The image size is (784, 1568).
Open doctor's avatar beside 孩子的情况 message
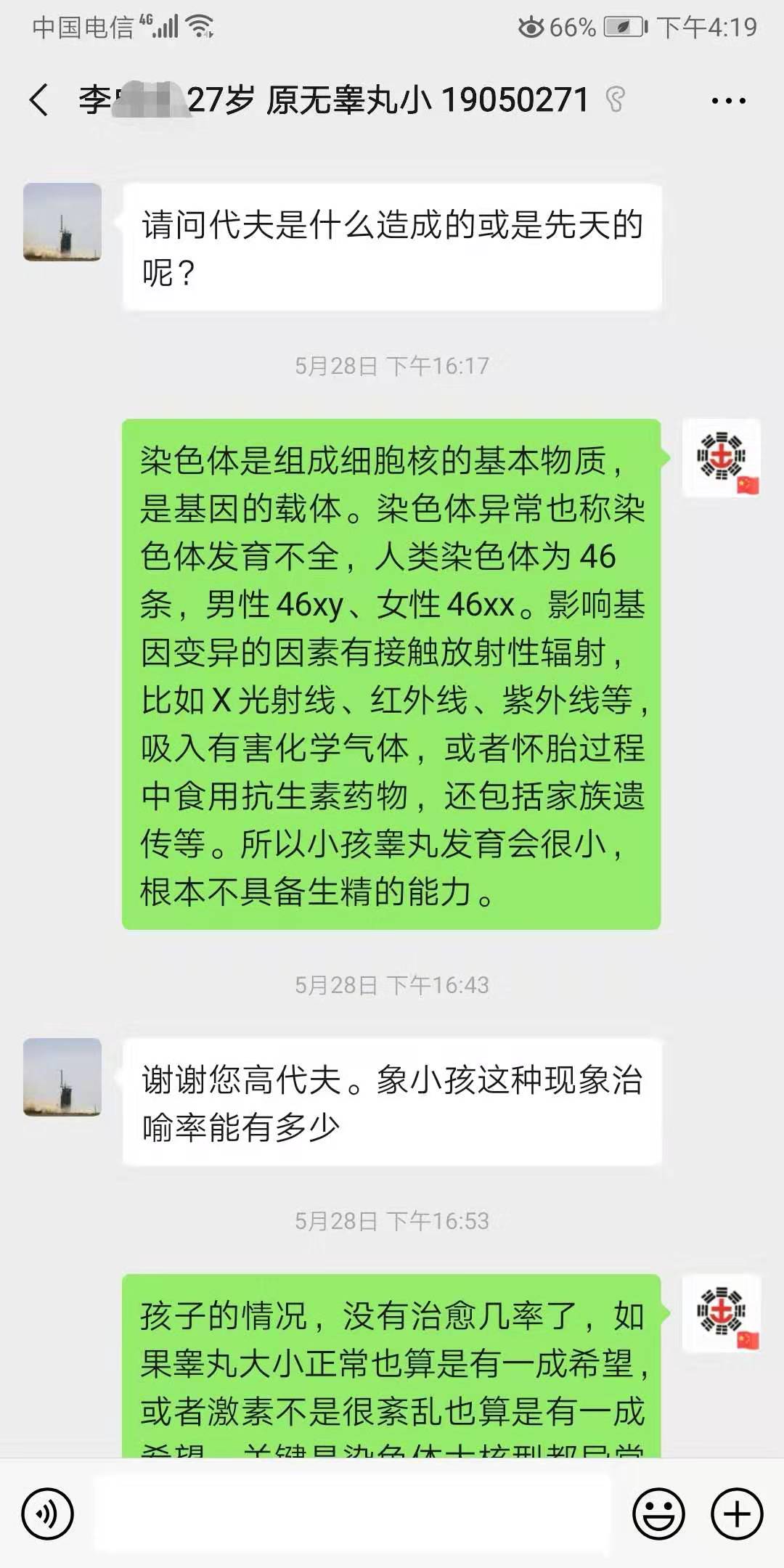tap(722, 1313)
